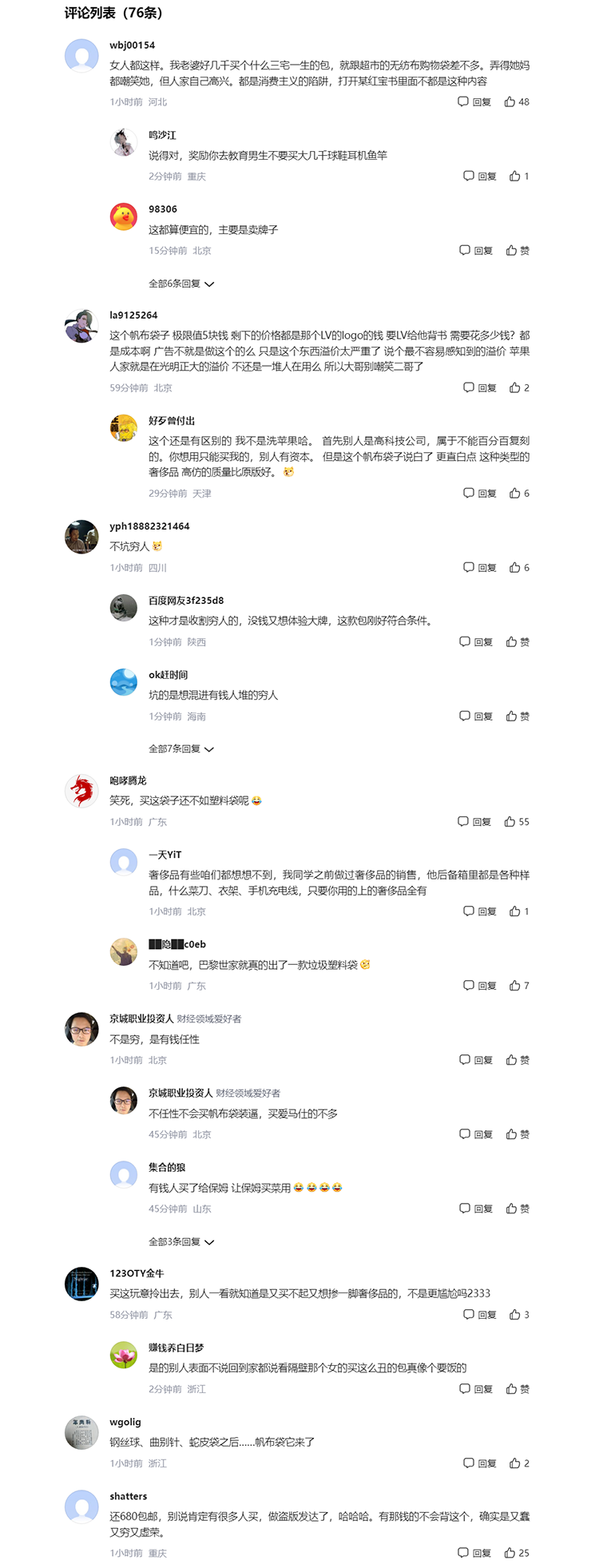Reply to shatters' comment
This screenshot has height=1568, width=599.
pos(474,1554)
